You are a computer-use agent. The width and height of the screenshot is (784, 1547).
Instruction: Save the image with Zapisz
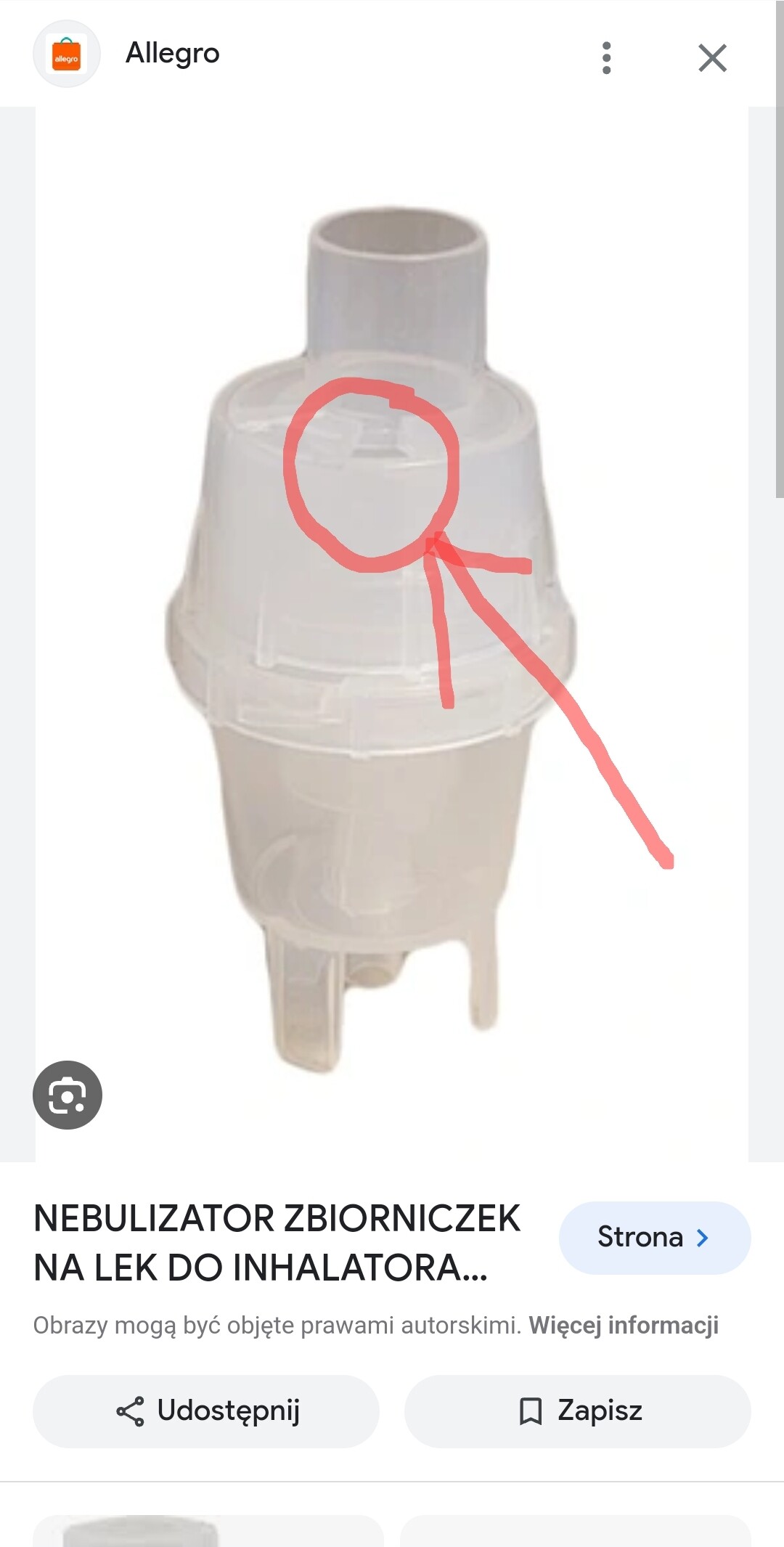pos(578,1411)
